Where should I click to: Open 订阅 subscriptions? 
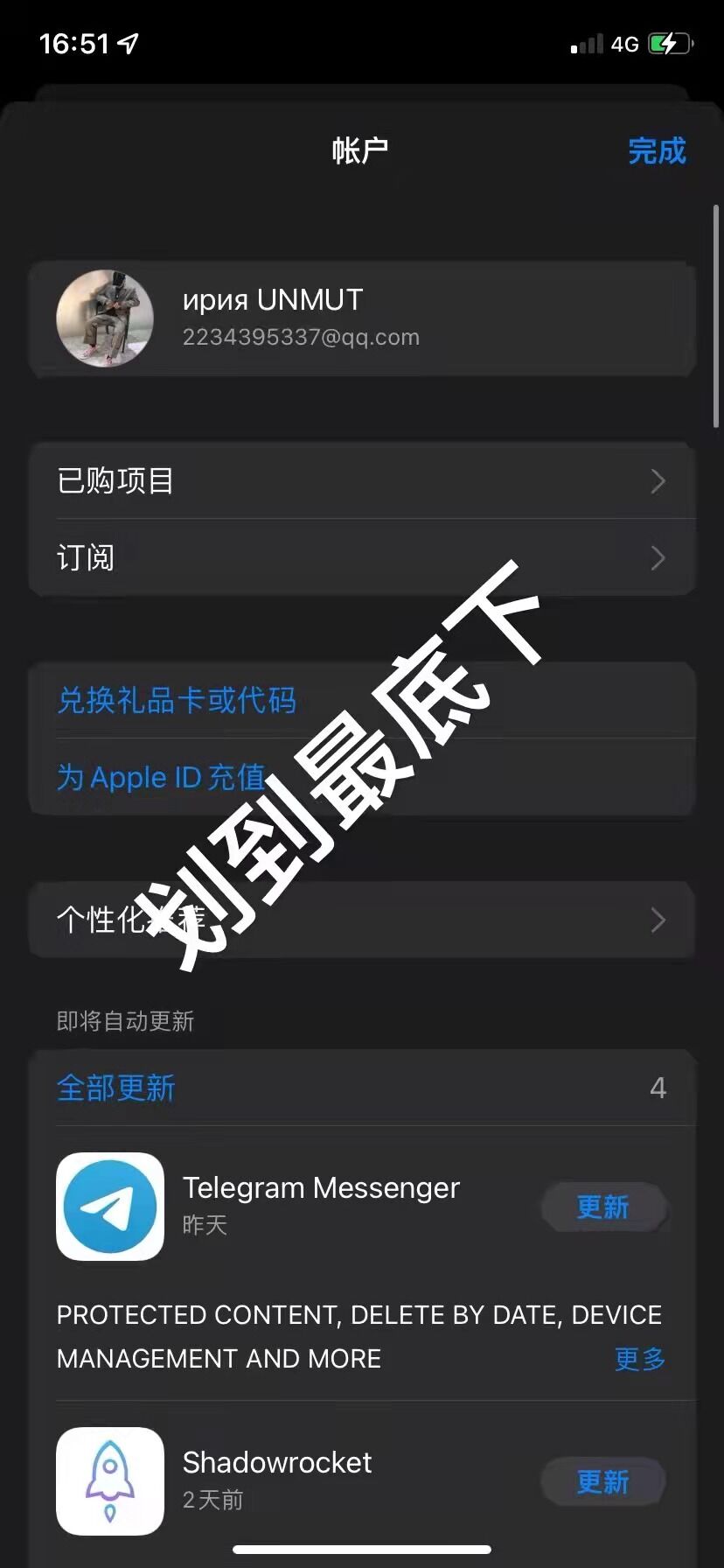(x=362, y=557)
